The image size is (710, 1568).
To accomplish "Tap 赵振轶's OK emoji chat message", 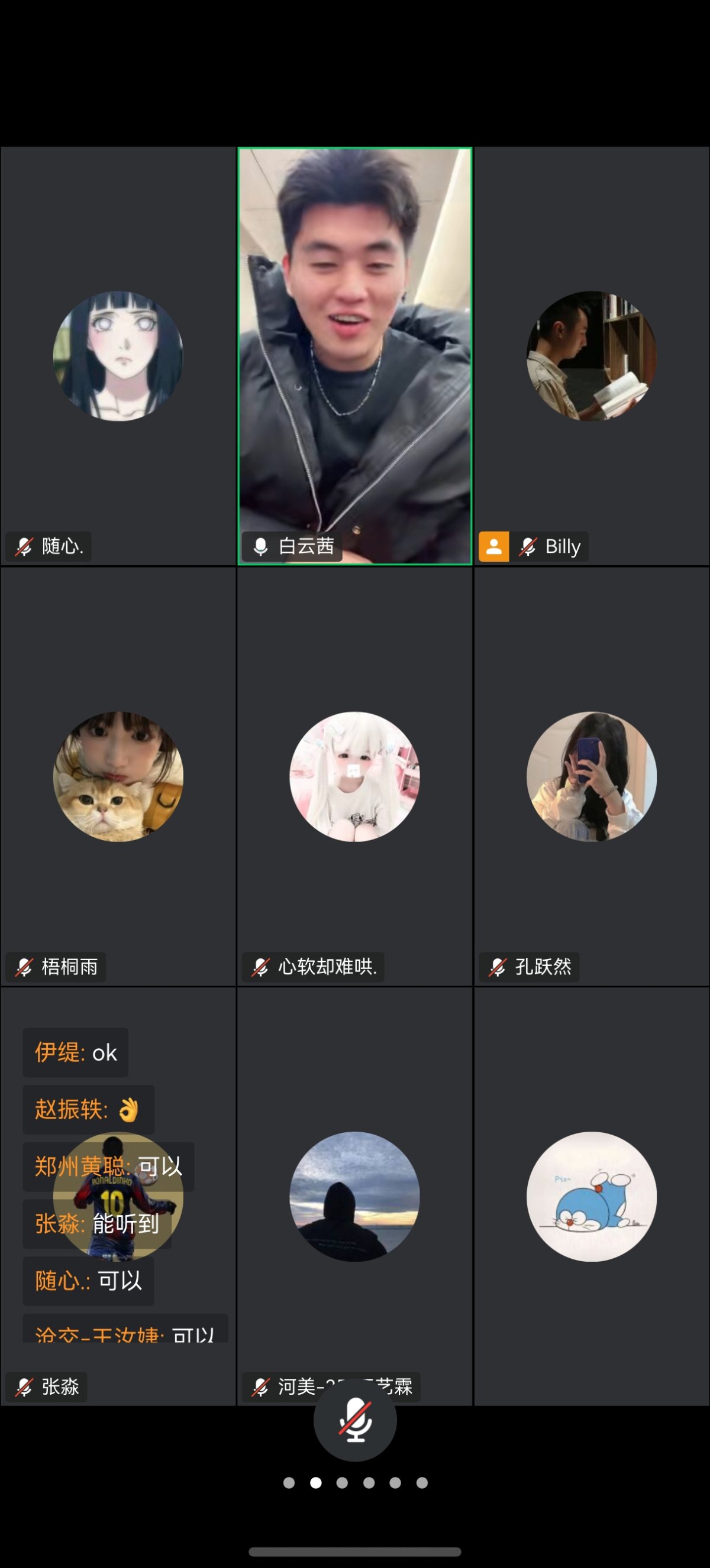I will pyautogui.click(x=88, y=1109).
